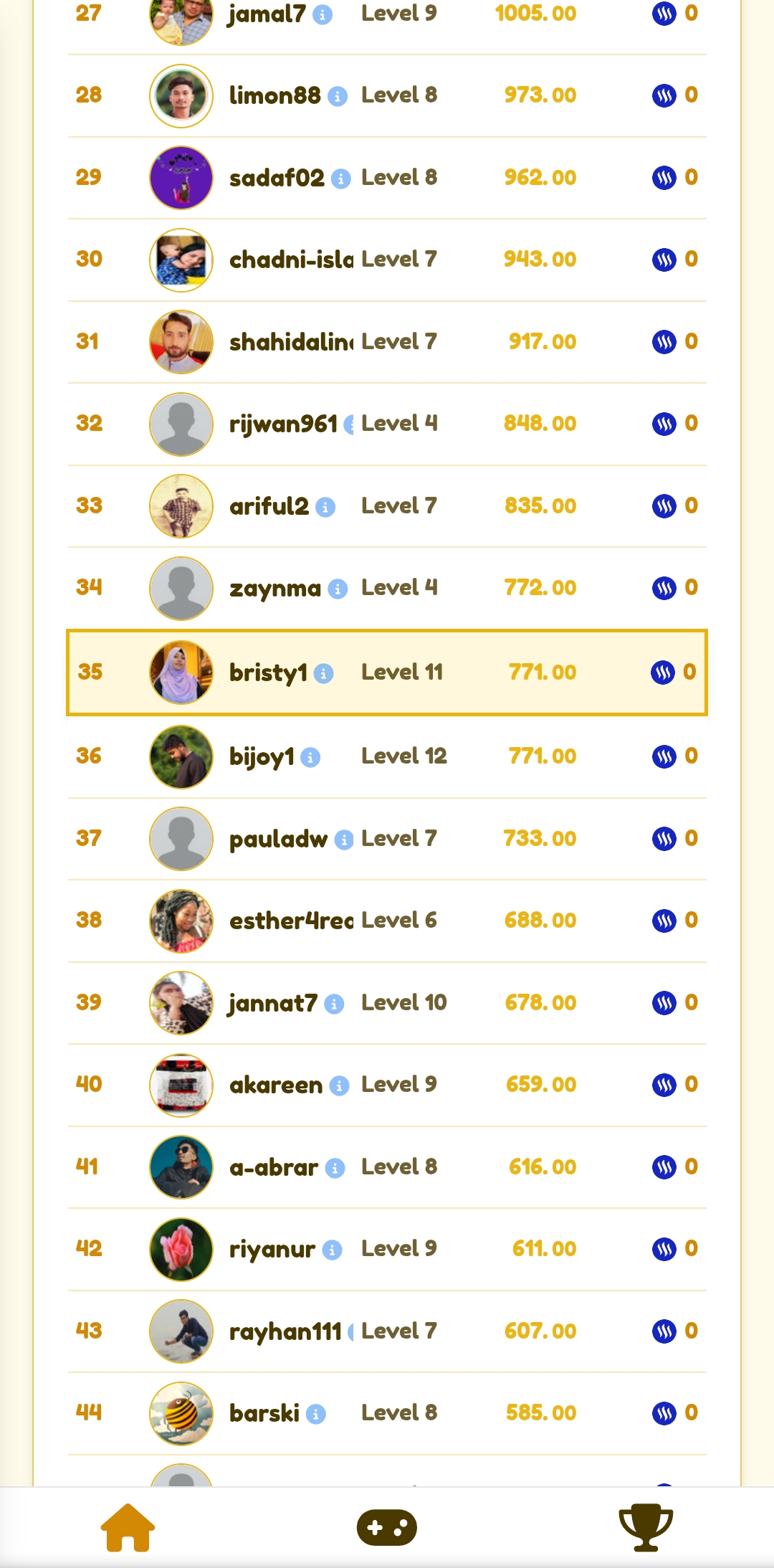Show info for riyanur
774x1568 pixels.
pyautogui.click(x=332, y=1250)
